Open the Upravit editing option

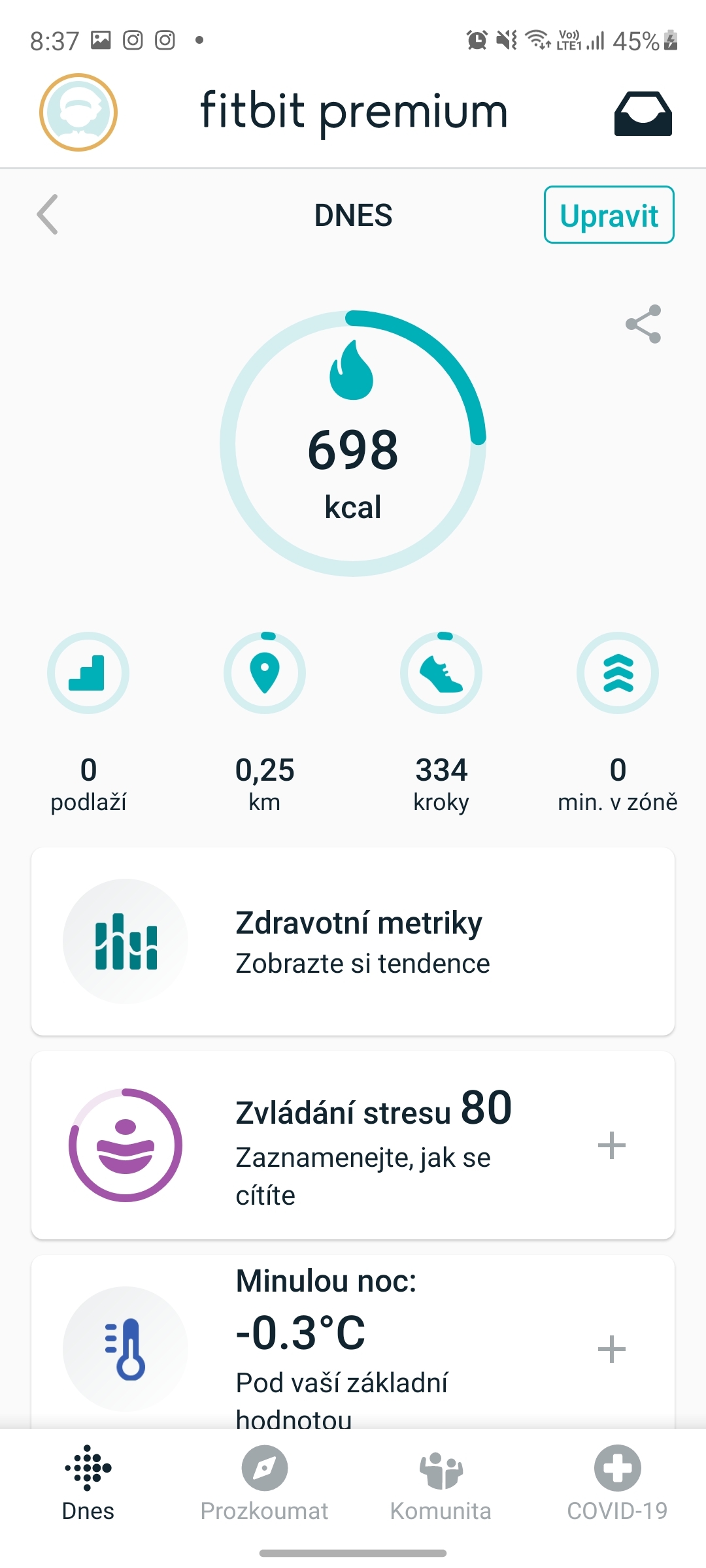pos(608,216)
